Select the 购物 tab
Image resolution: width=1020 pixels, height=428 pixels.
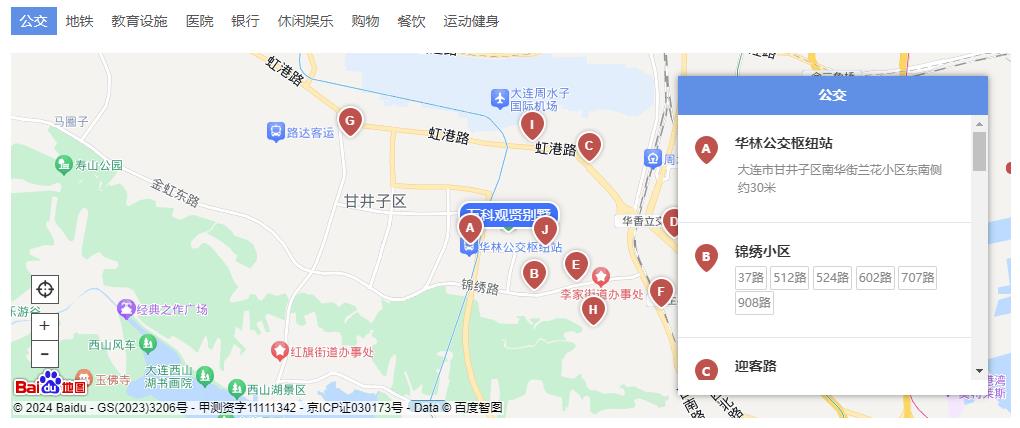pos(365,21)
